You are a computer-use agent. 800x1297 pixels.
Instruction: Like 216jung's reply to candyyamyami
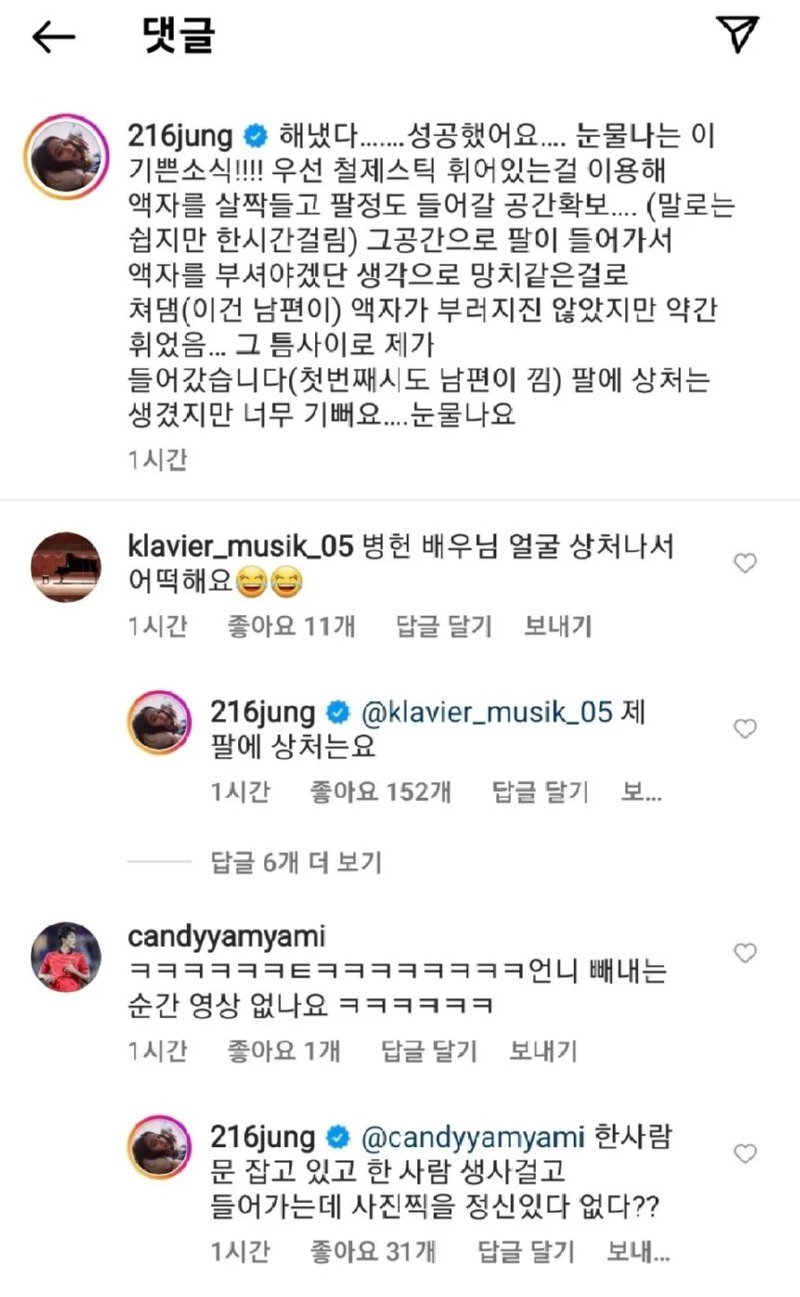tap(745, 1154)
